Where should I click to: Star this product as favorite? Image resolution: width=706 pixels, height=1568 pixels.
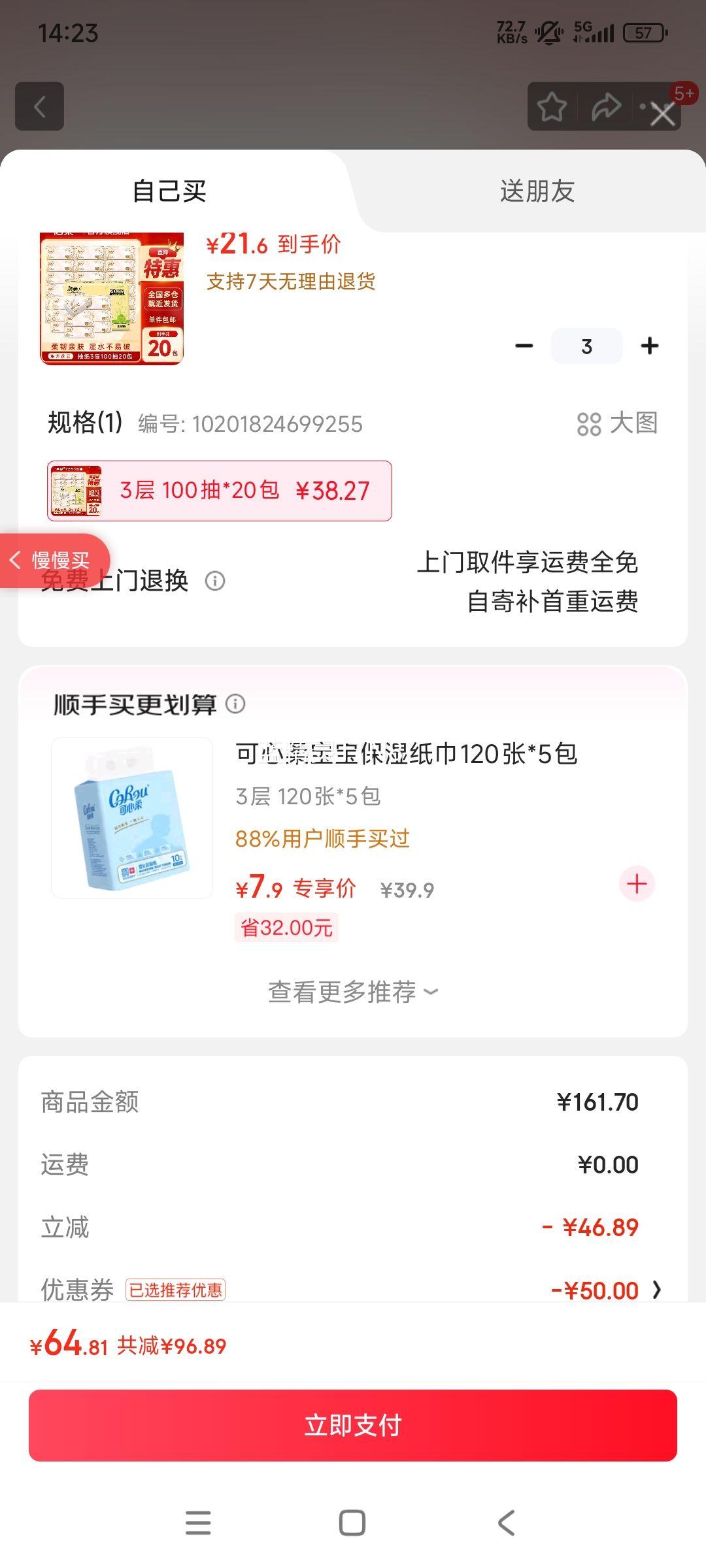tap(552, 106)
